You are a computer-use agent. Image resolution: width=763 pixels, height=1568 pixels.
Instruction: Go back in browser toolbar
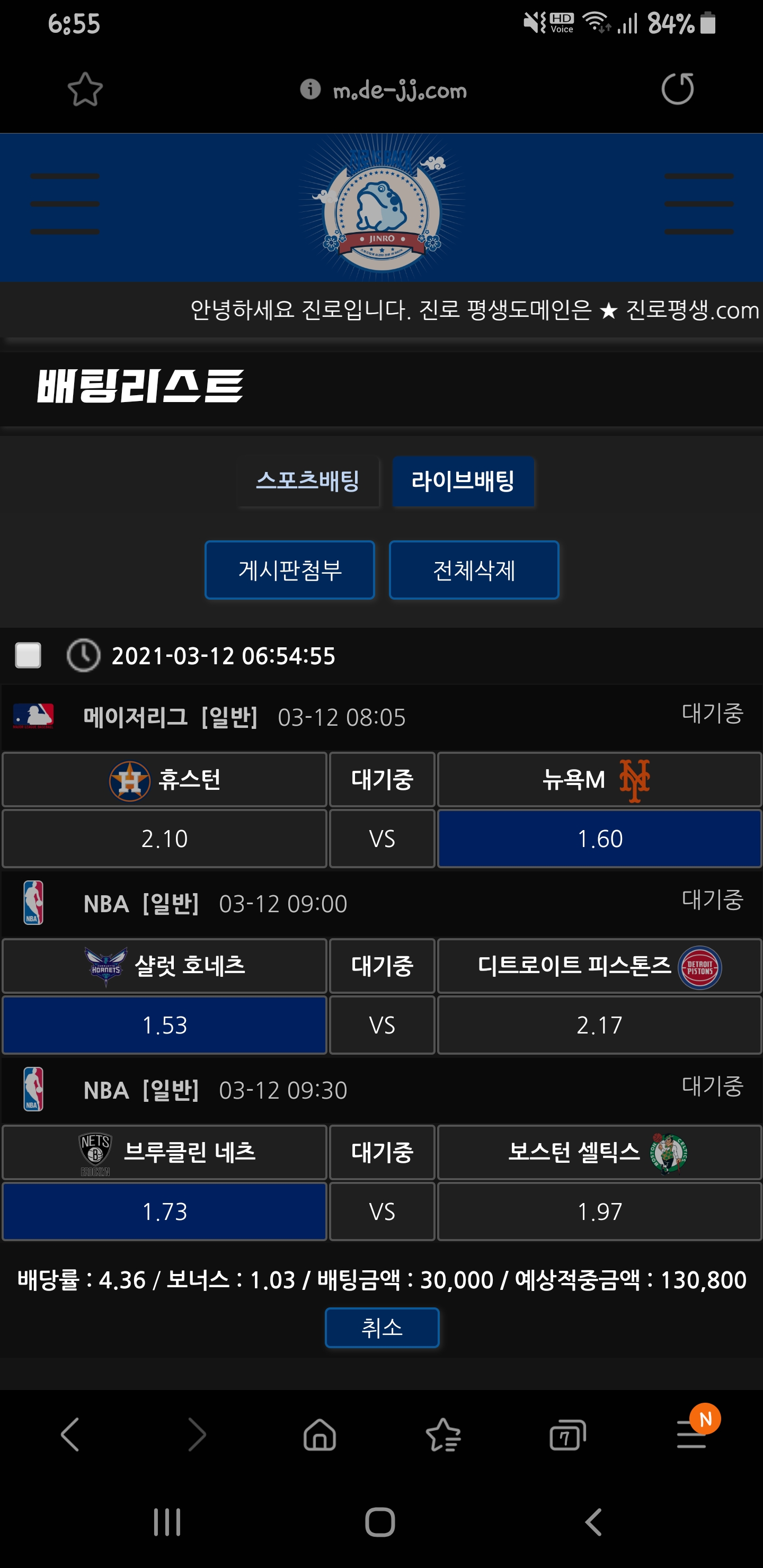pos(70,1435)
